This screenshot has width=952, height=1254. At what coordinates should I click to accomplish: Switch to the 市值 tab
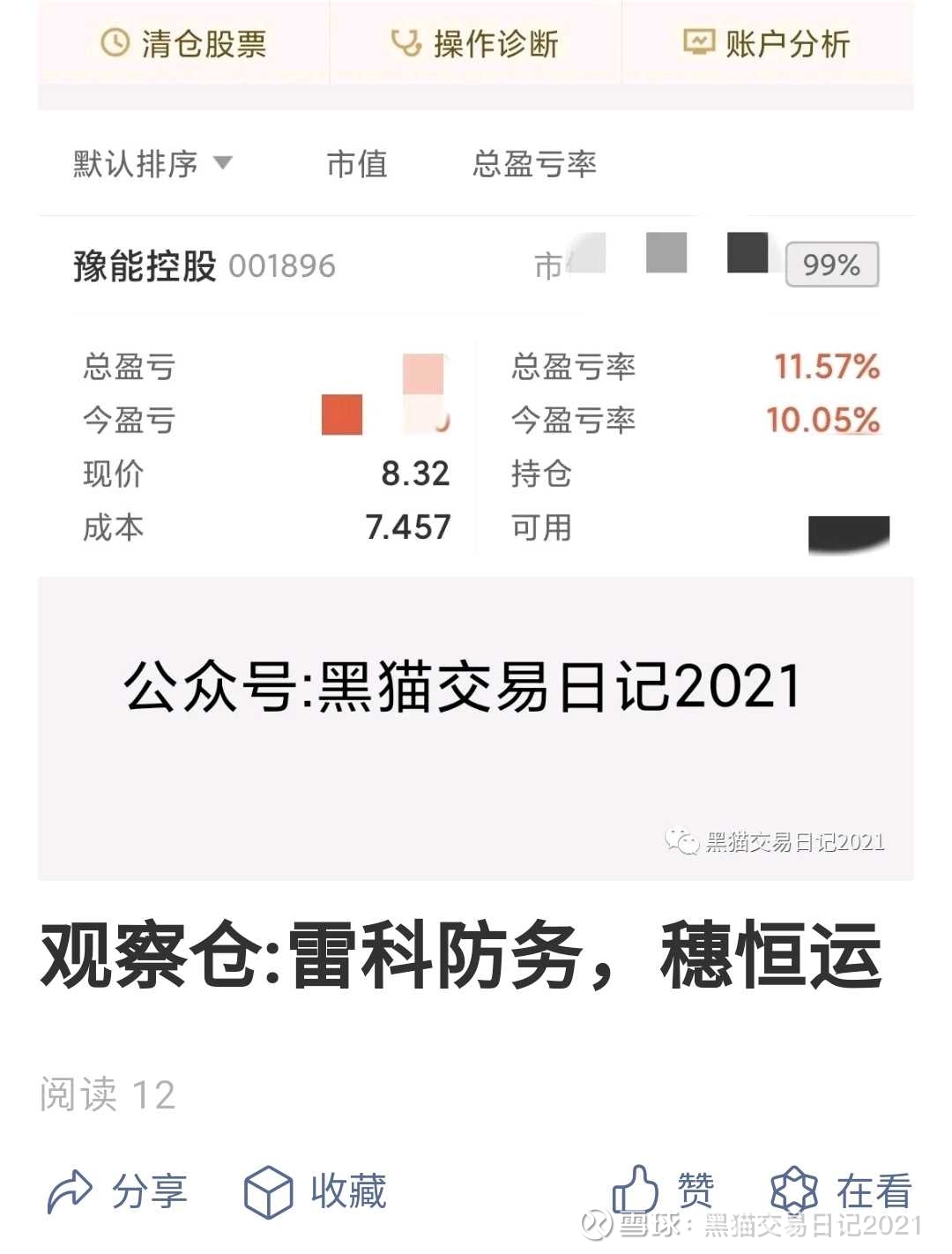pos(357,164)
